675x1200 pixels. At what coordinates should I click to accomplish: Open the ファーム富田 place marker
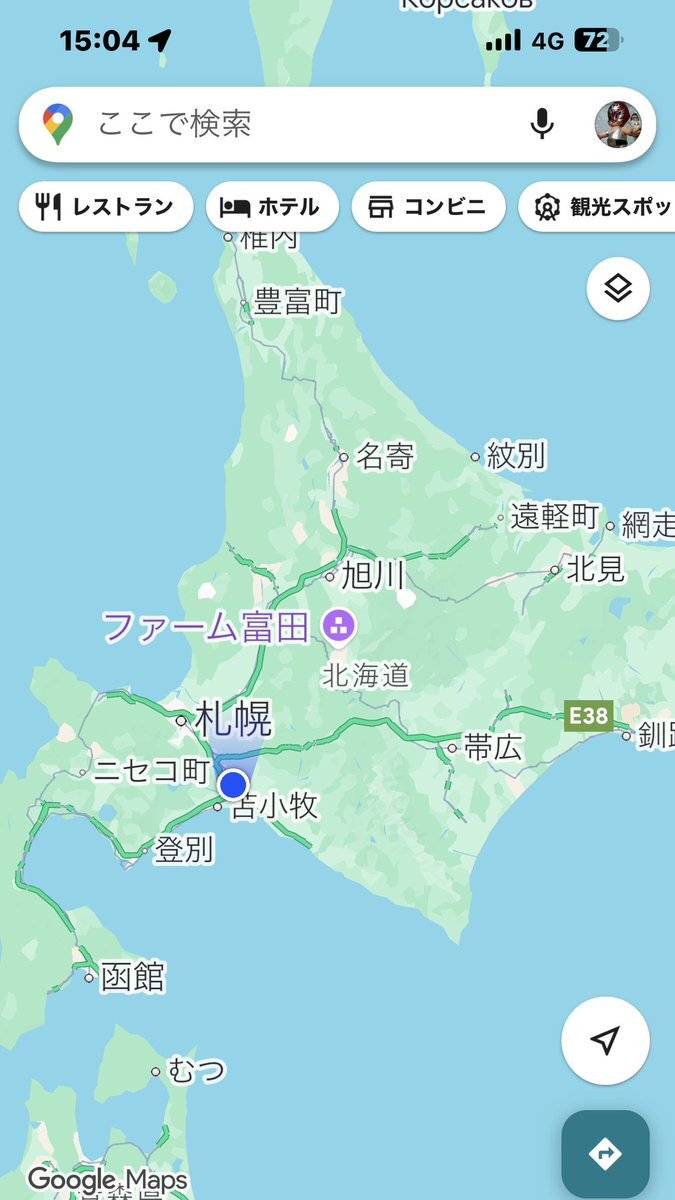[337, 628]
